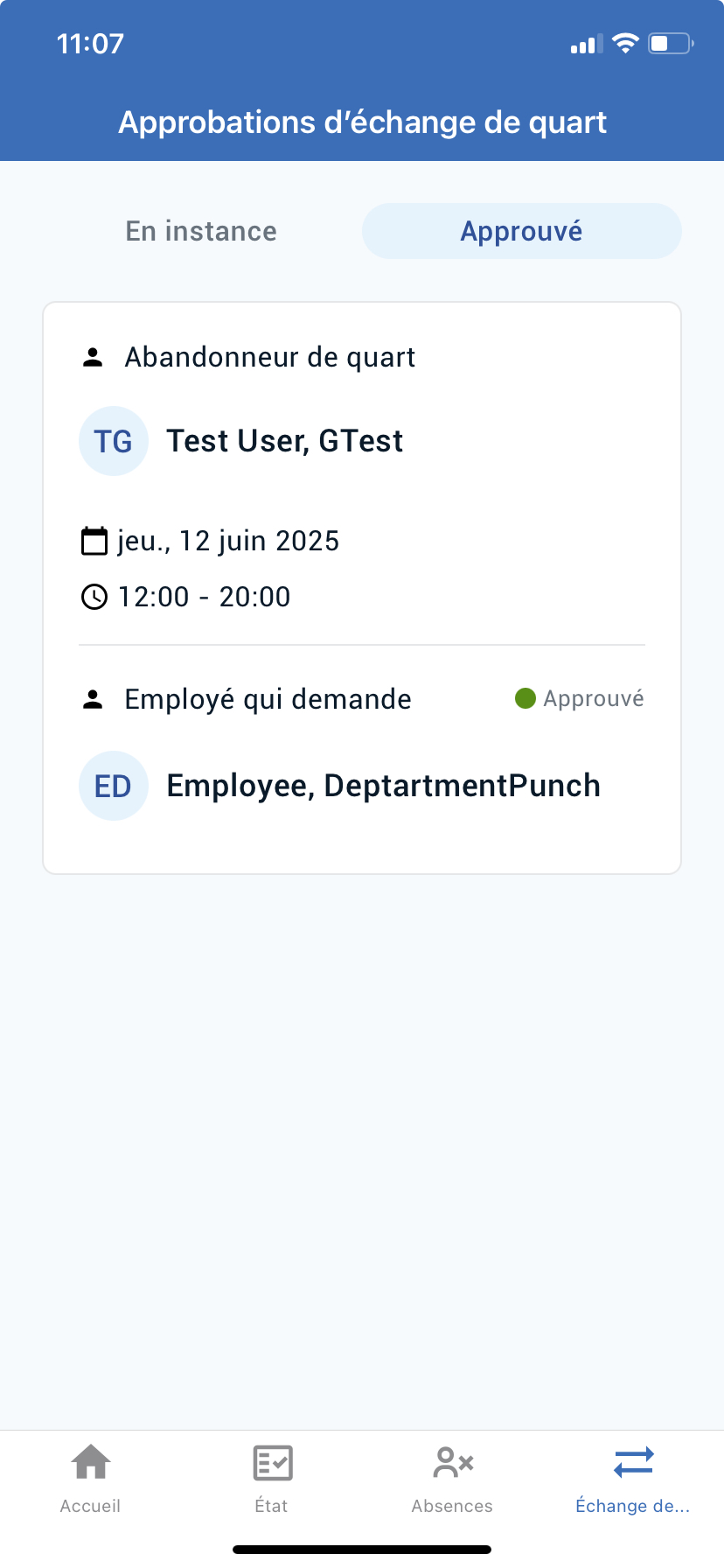Open the Test User, GTest shift swap card
This screenshot has height=1568, width=724.
[x=362, y=588]
